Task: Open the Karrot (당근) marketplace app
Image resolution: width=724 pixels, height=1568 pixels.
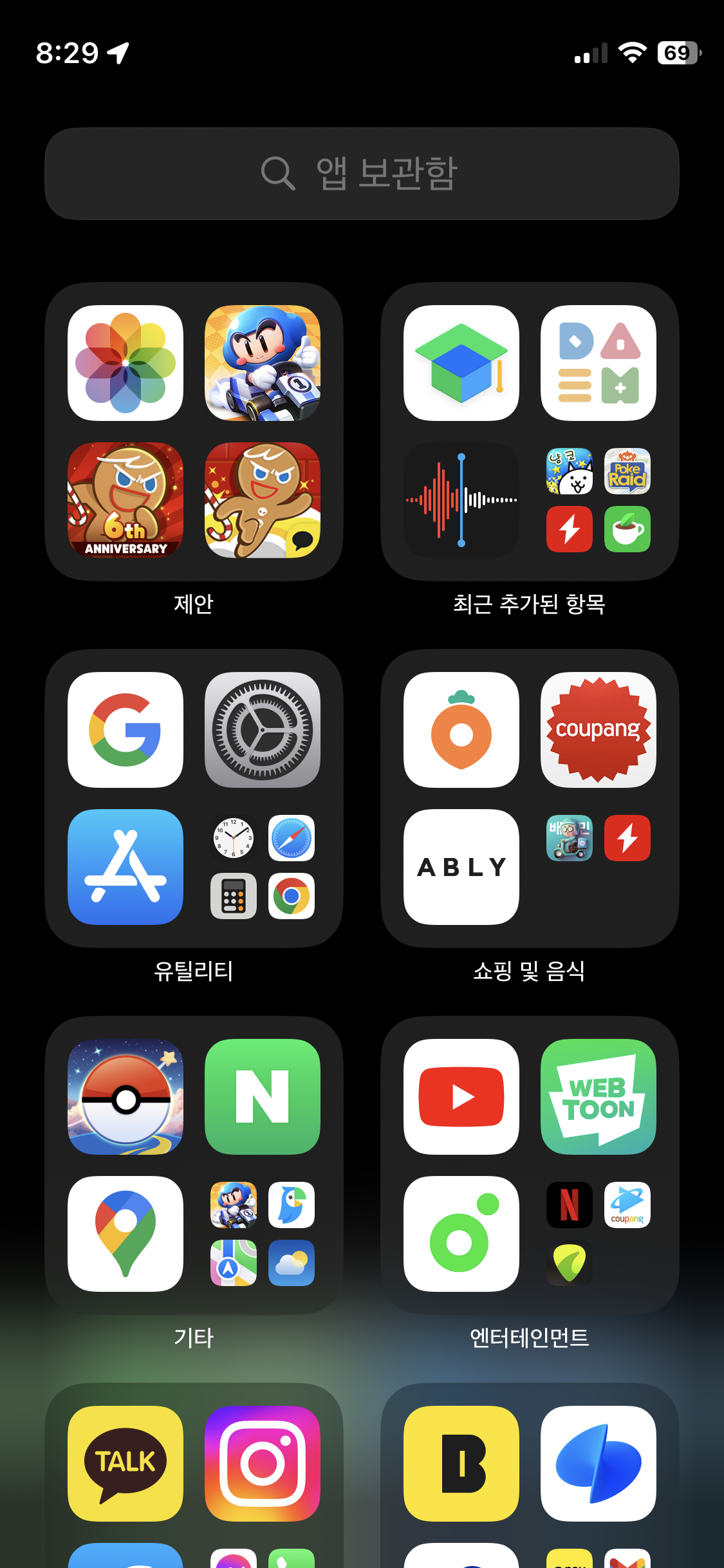Action: [x=461, y=730]
